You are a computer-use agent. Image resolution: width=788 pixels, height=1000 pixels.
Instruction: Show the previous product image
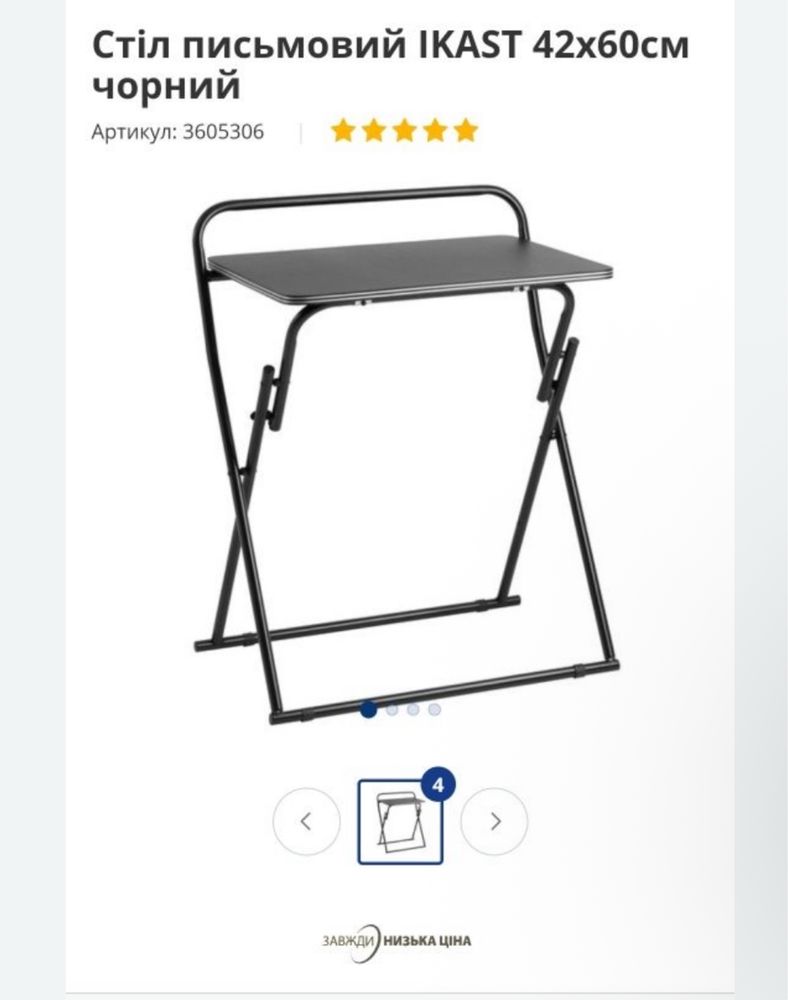tap(306, 821)
